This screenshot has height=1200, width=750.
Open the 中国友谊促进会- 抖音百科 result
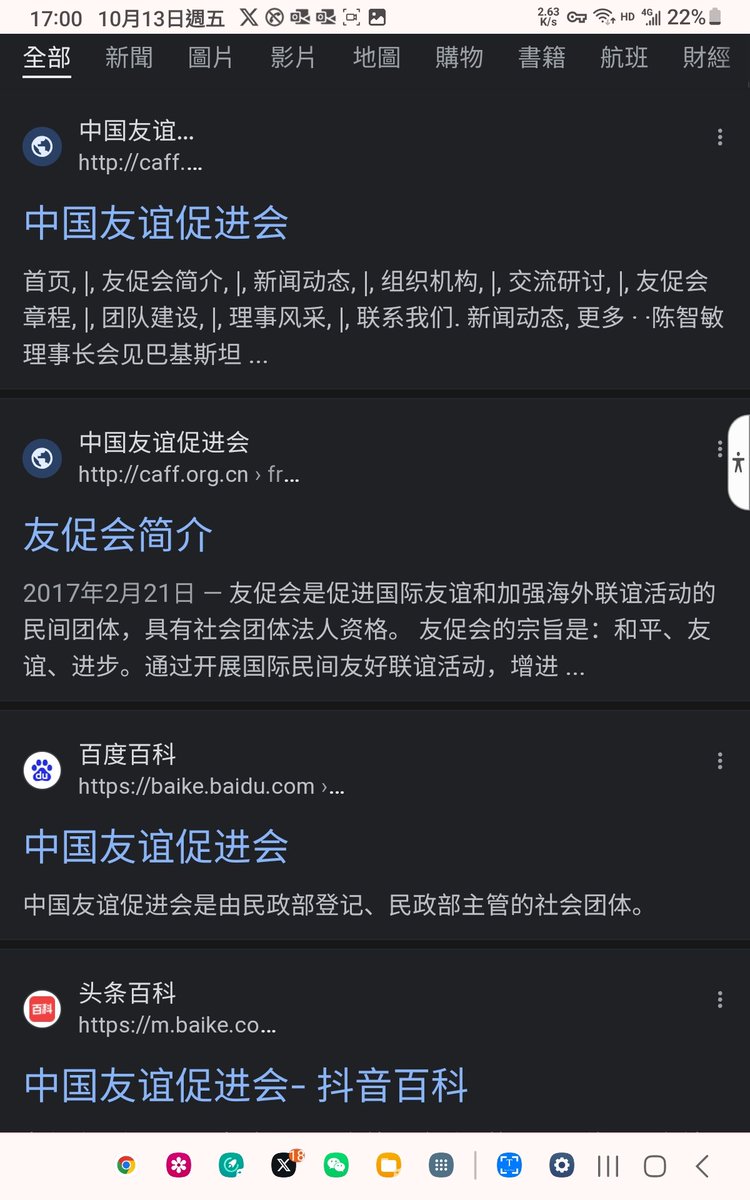pyautogui.click(x=246, y=1086)
